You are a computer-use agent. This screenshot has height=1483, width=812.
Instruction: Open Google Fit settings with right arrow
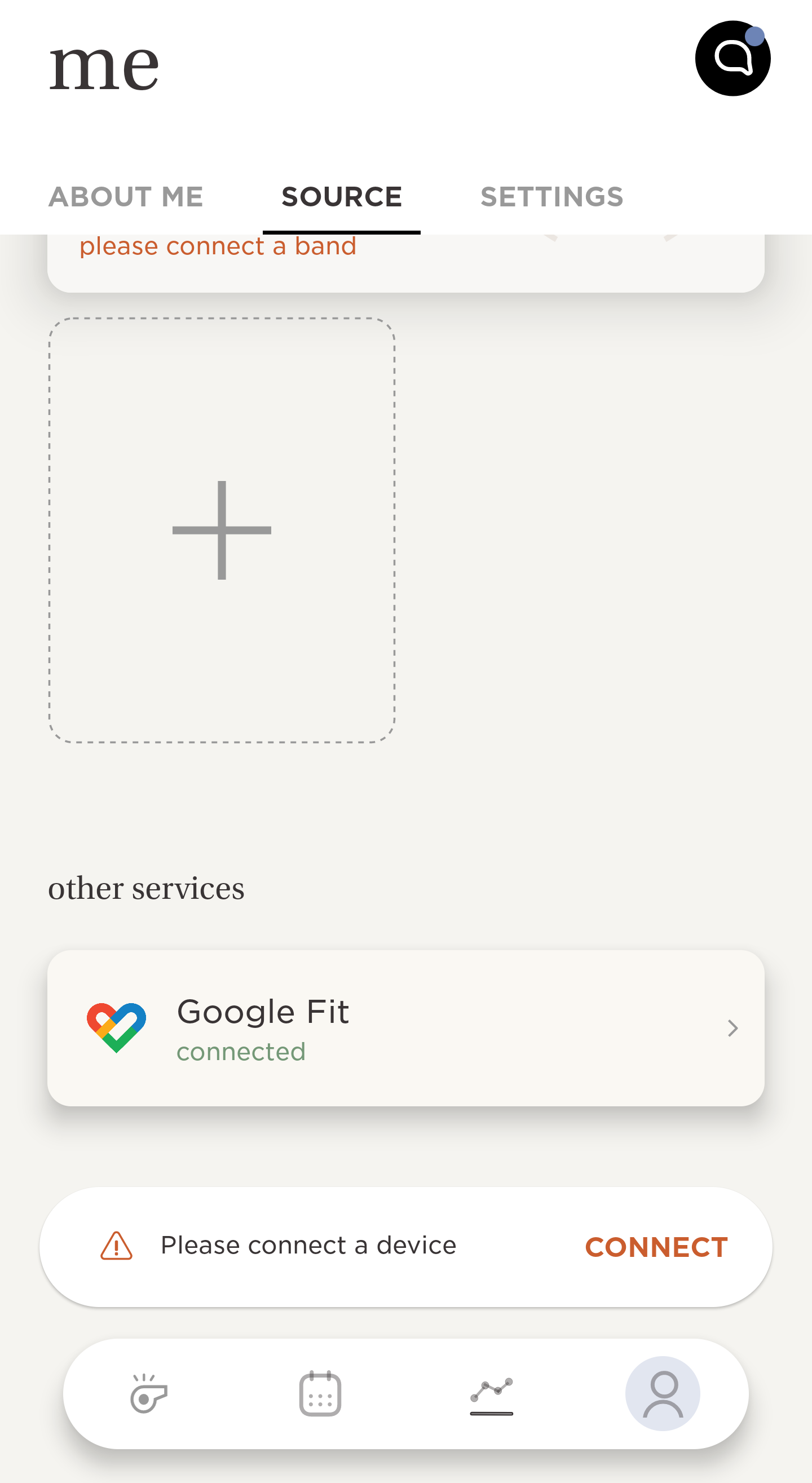[732, 1028]
